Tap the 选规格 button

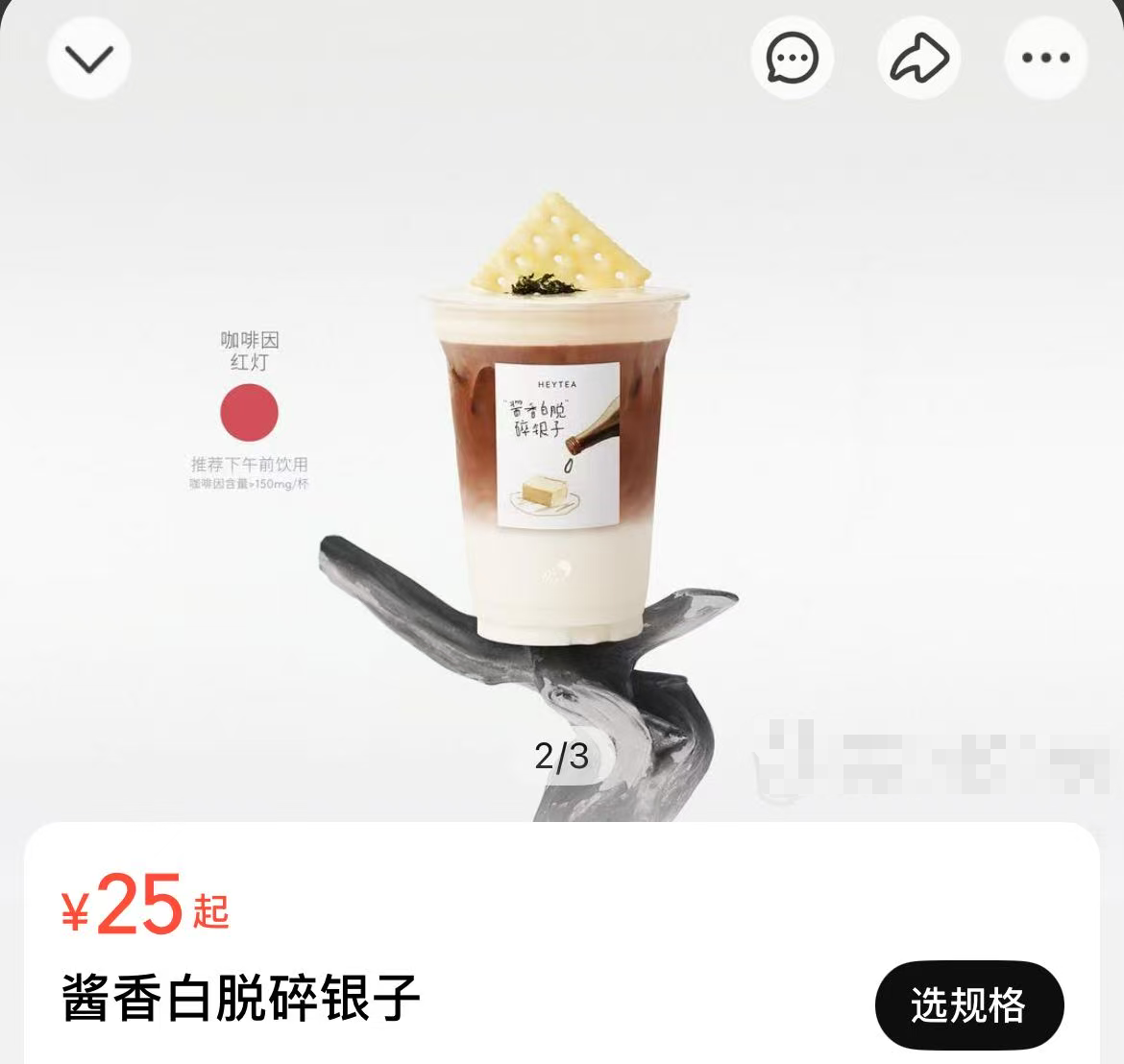[x=968, y=1005]
